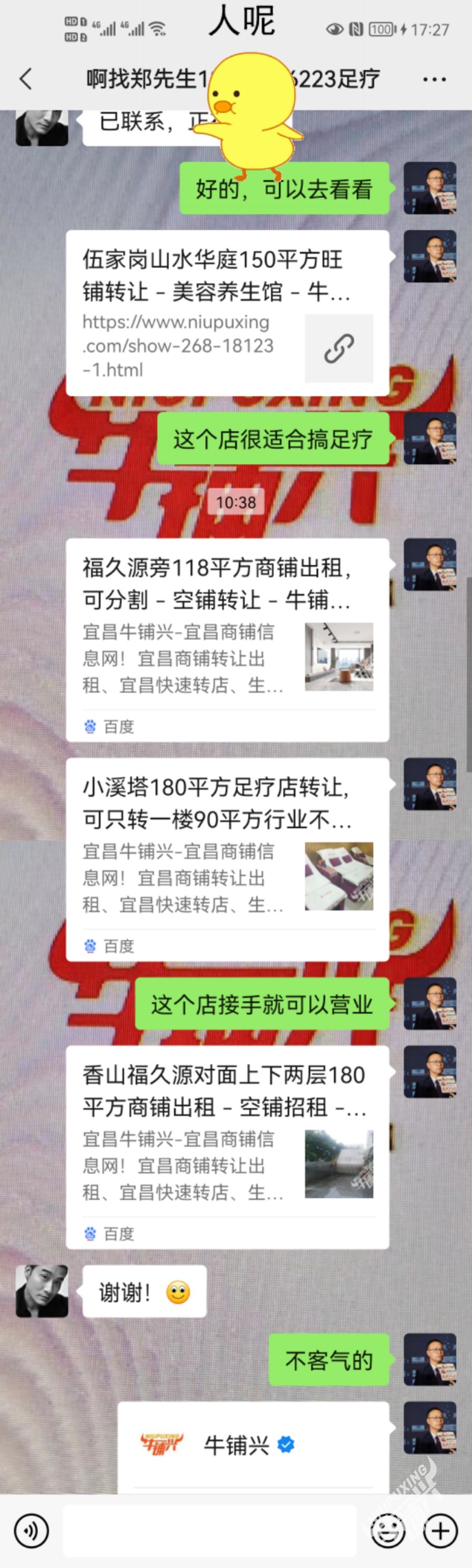The height and width of the screenshot is (1568, 472).
Task: Open the 香山福久源对面上下两层180平方商铺 link card
Action: [x=227, y=1146]
